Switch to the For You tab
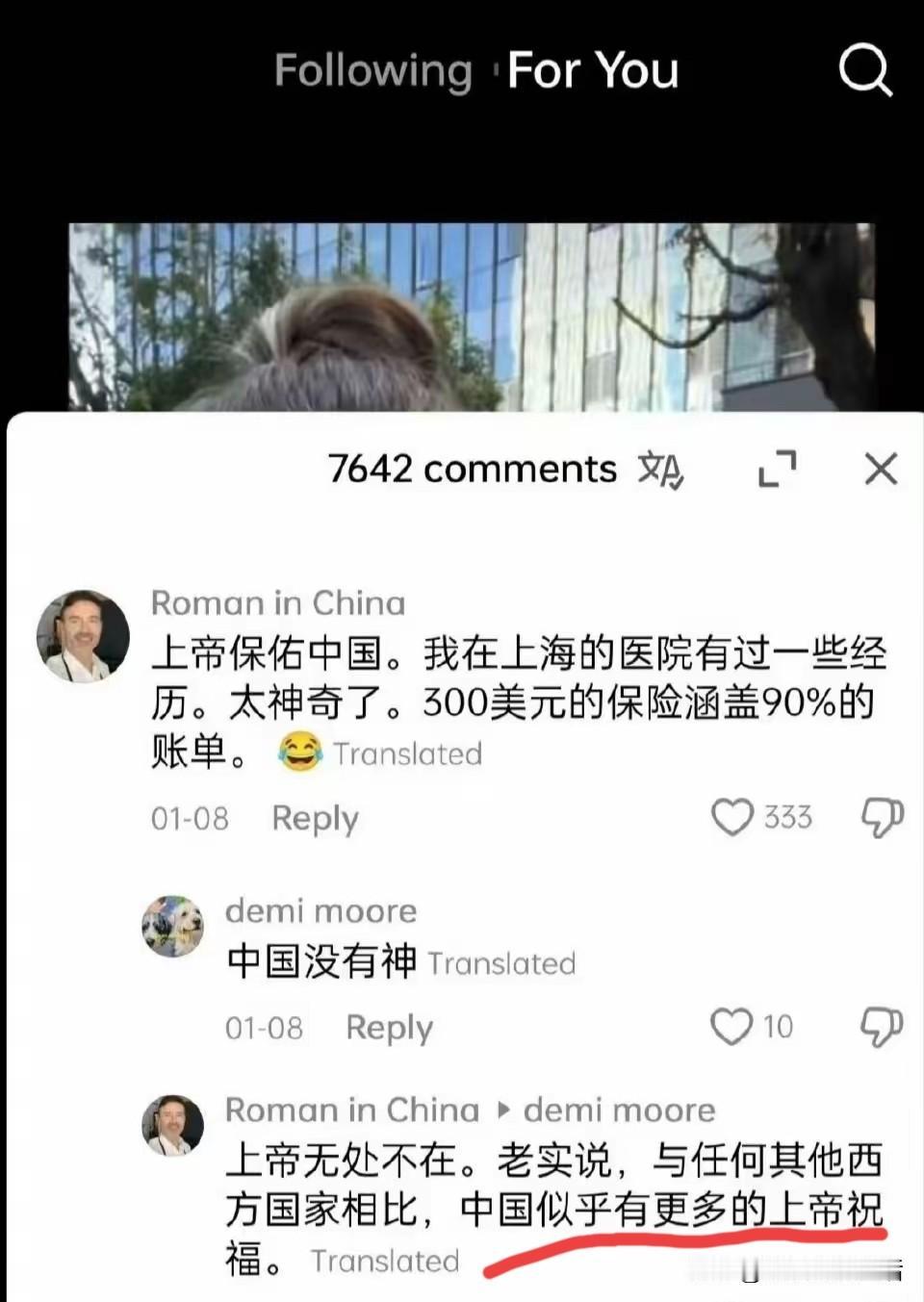This screenshot has width=924, height=1302. 591,70
